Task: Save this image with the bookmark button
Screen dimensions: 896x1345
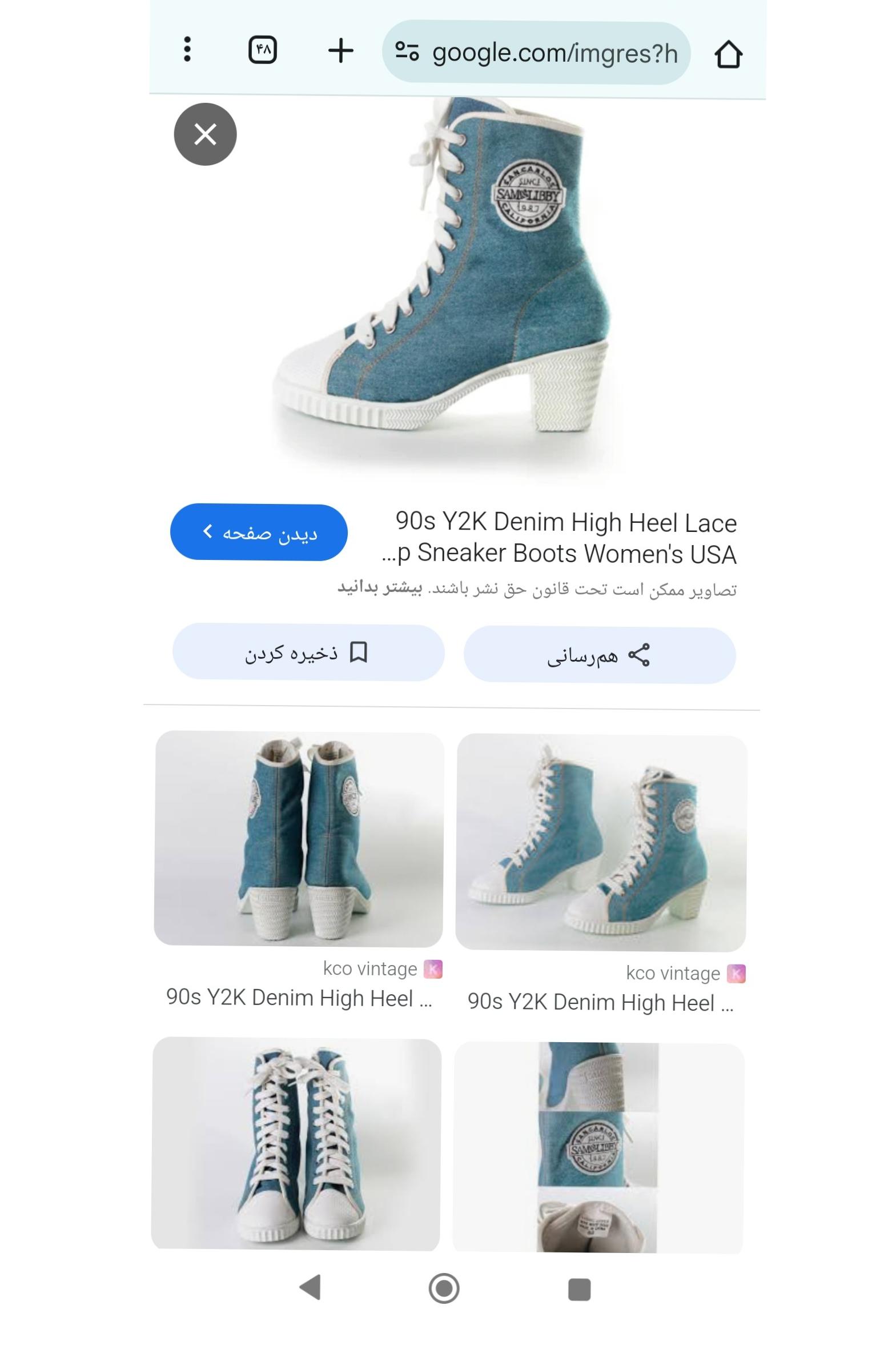Action: [x=308, y=652]
